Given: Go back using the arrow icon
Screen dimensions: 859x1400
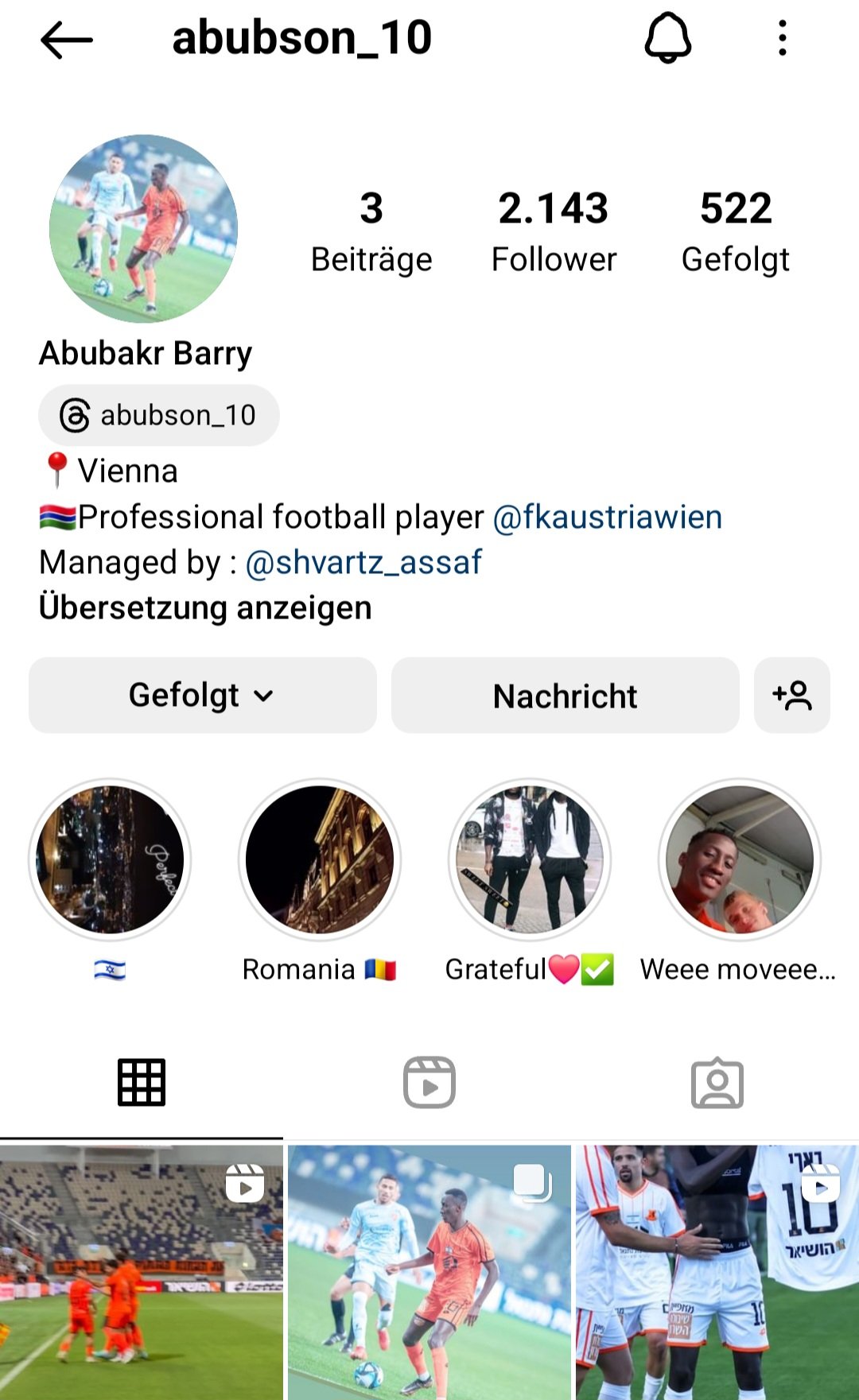Looking at the screenshot, I should [x=67, y=40].
